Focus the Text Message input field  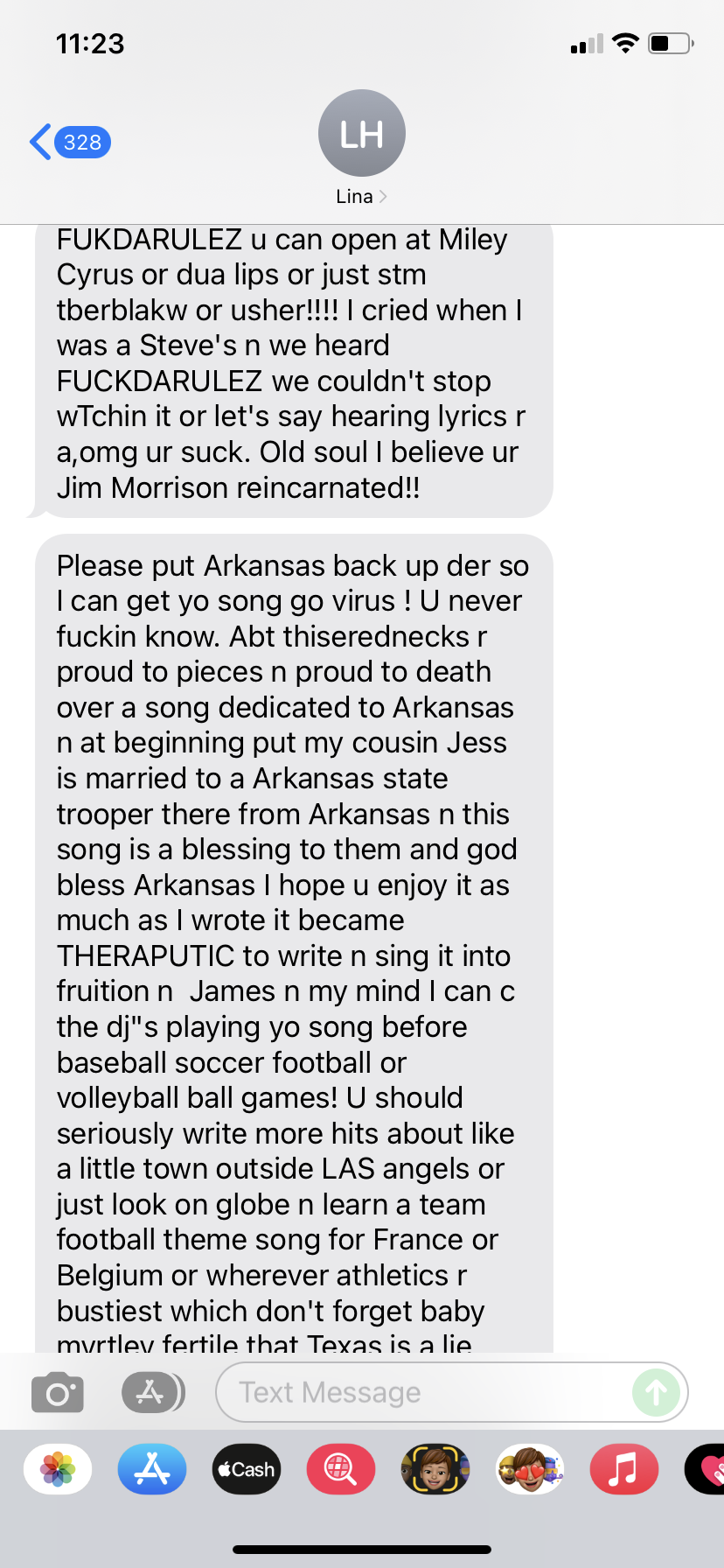[424, 1392]
